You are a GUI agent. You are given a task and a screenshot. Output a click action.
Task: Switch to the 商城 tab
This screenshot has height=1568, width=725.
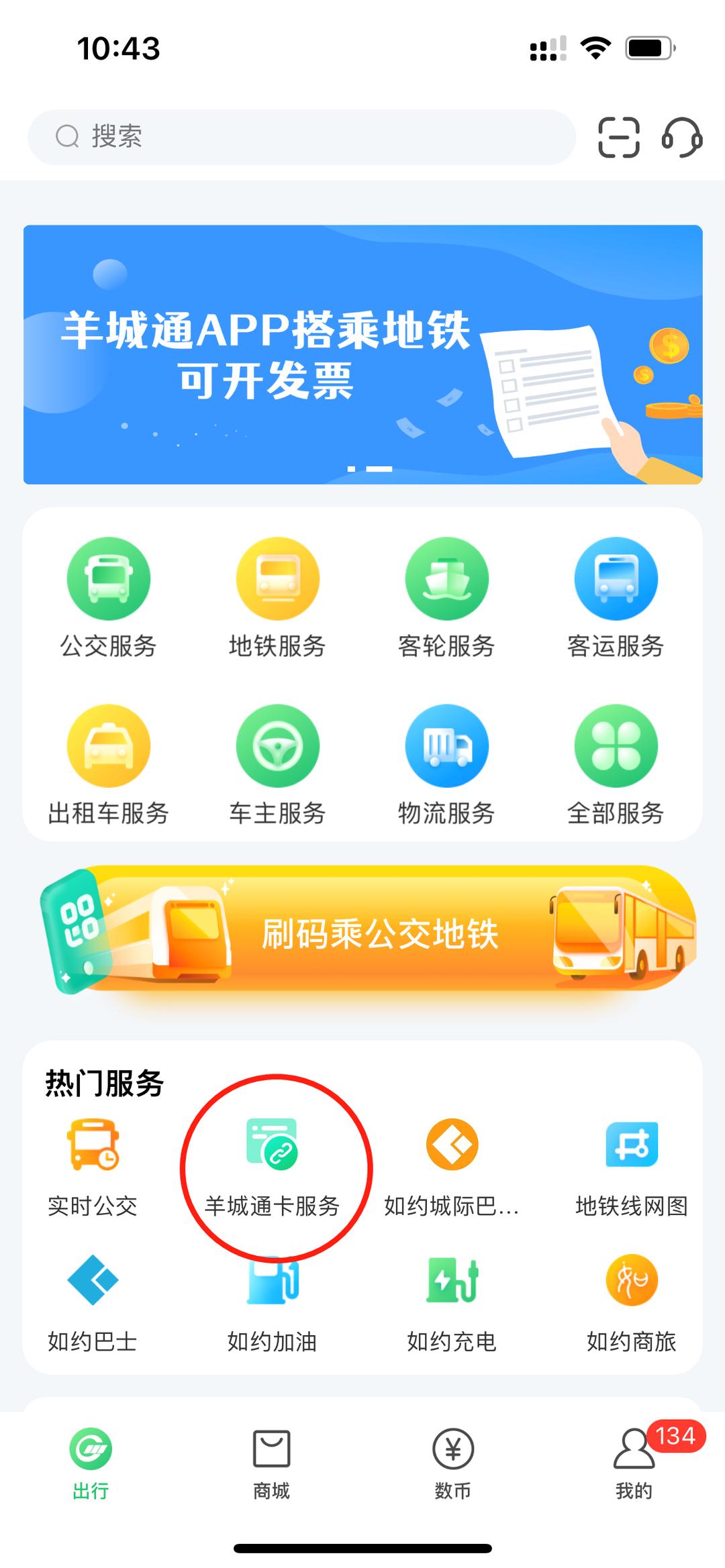pyautogui.click(x=271, y=1464)
